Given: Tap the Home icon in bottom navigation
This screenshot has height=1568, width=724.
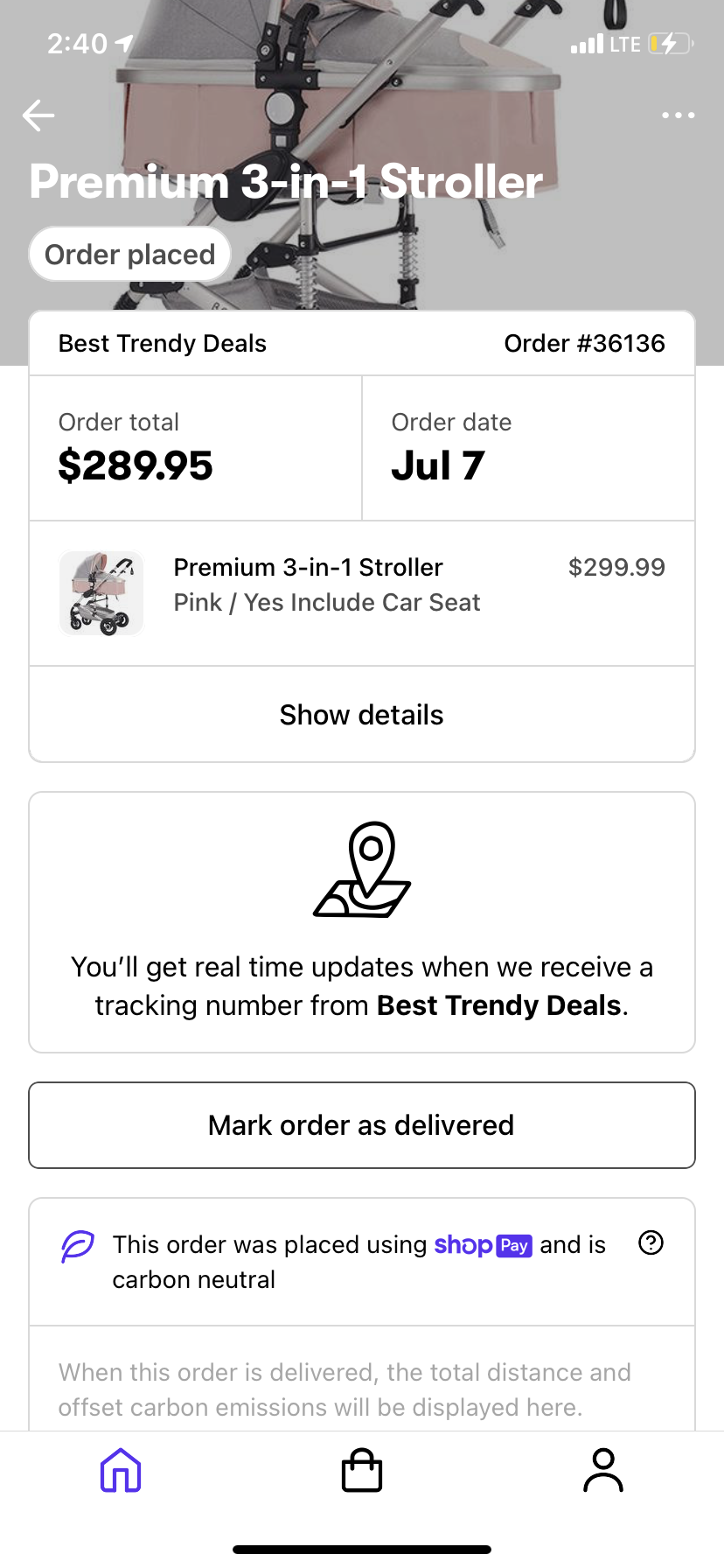Looking at the screenshot, I should pyautogui.click(x=120, y=1471).
